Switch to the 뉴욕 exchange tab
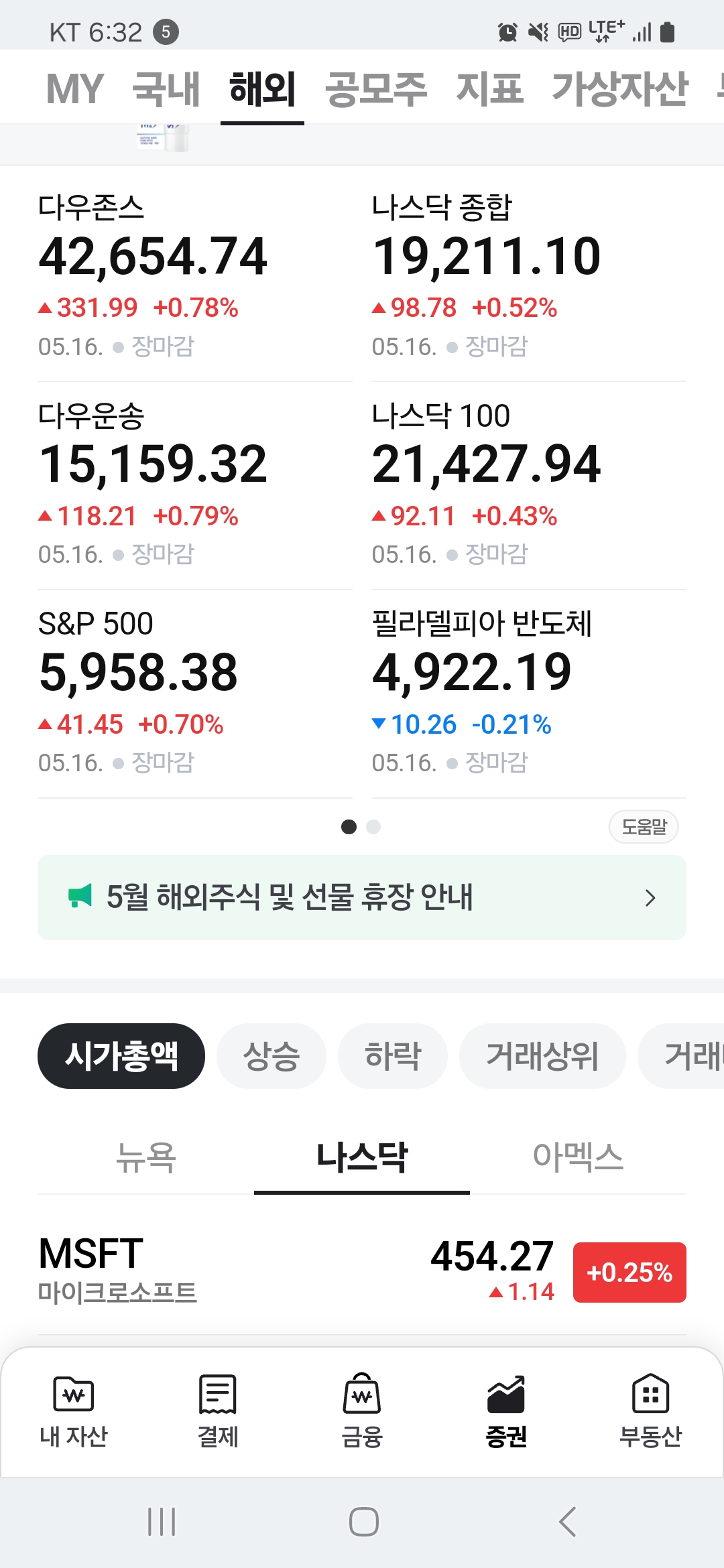The image size is (724, 1568). tap(145, 1157)
